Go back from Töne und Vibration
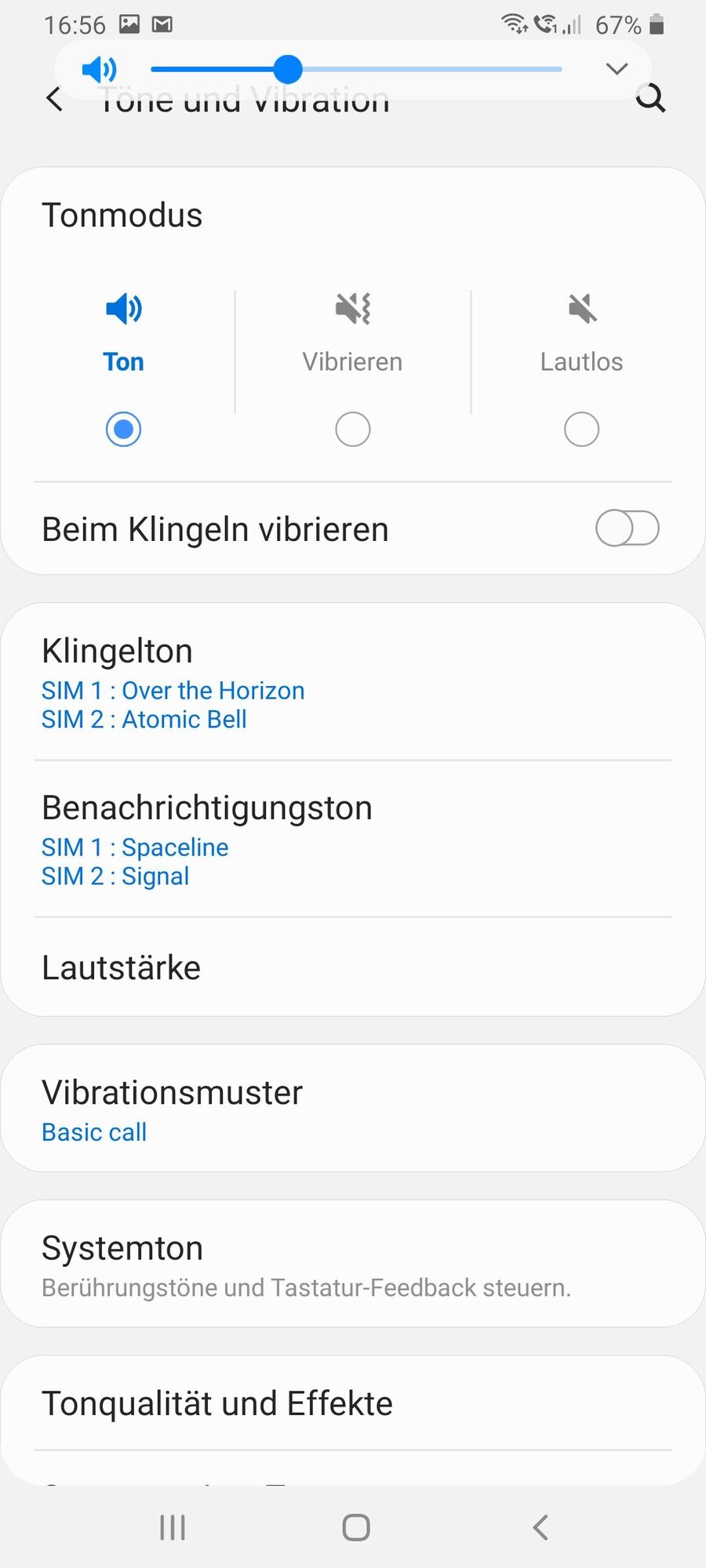Screen dimensions: 706x1568 pyautogui.click(x=54, y=100)
